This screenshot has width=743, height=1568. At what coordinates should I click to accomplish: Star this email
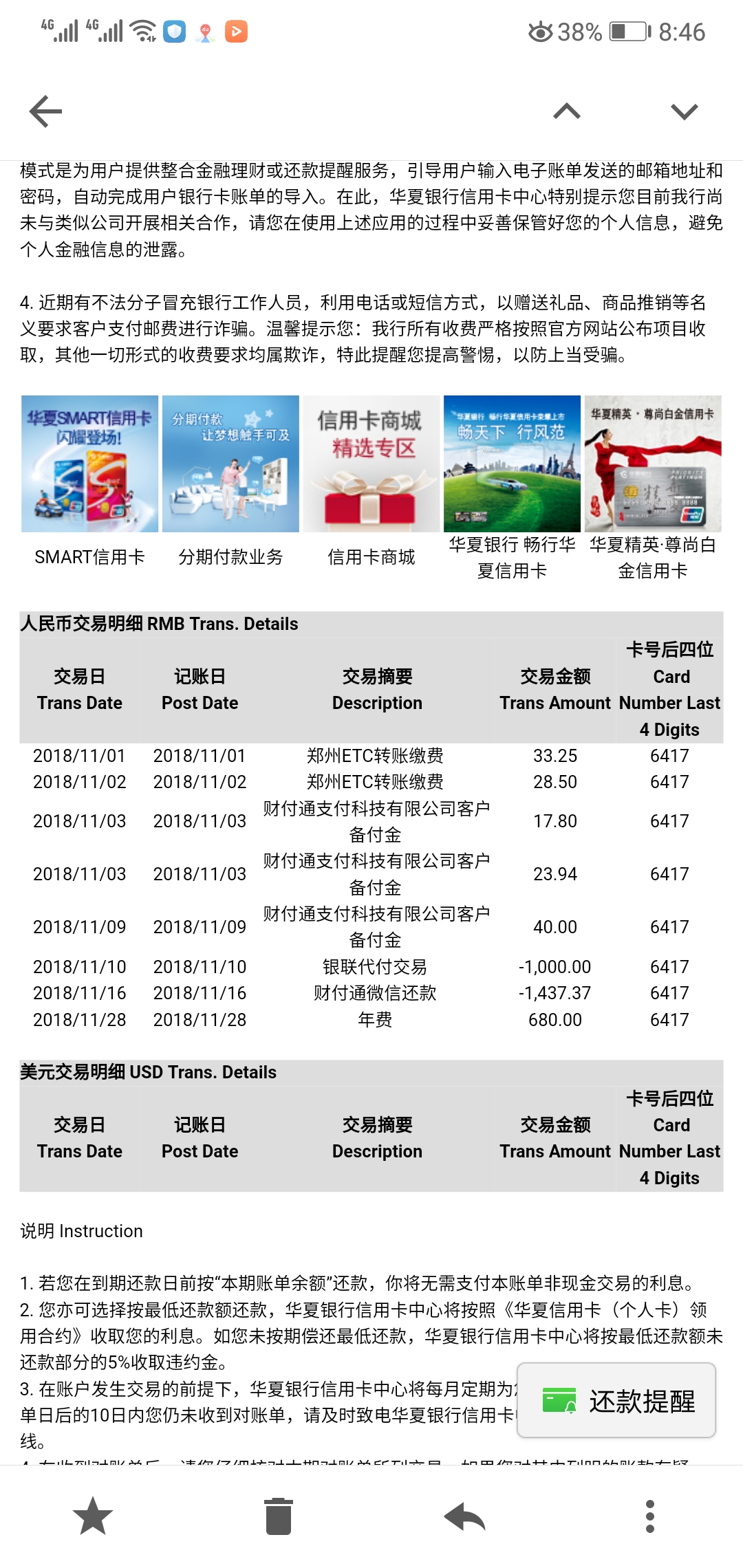92,1516
